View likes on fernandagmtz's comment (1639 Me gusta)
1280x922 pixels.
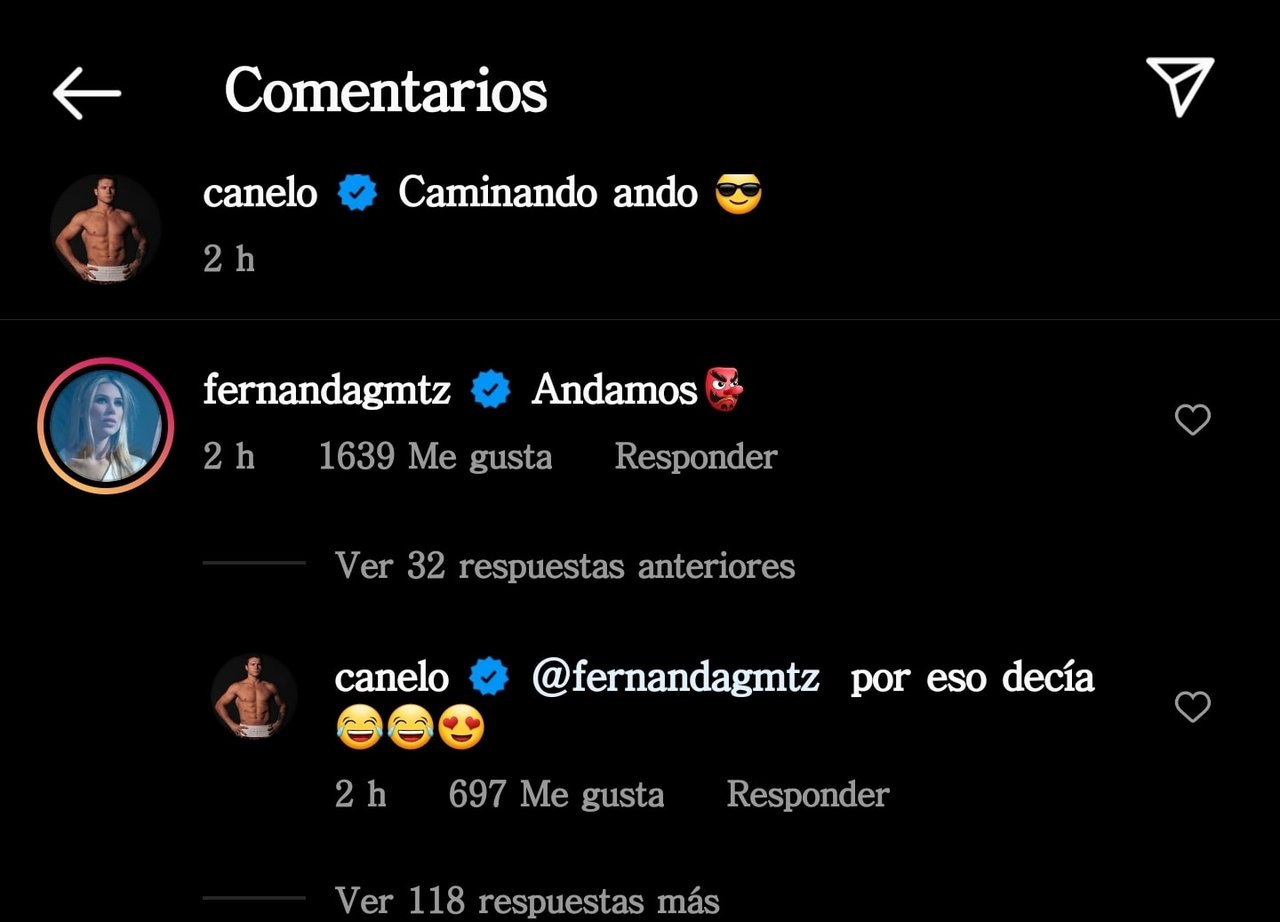(x=434, y=457)
